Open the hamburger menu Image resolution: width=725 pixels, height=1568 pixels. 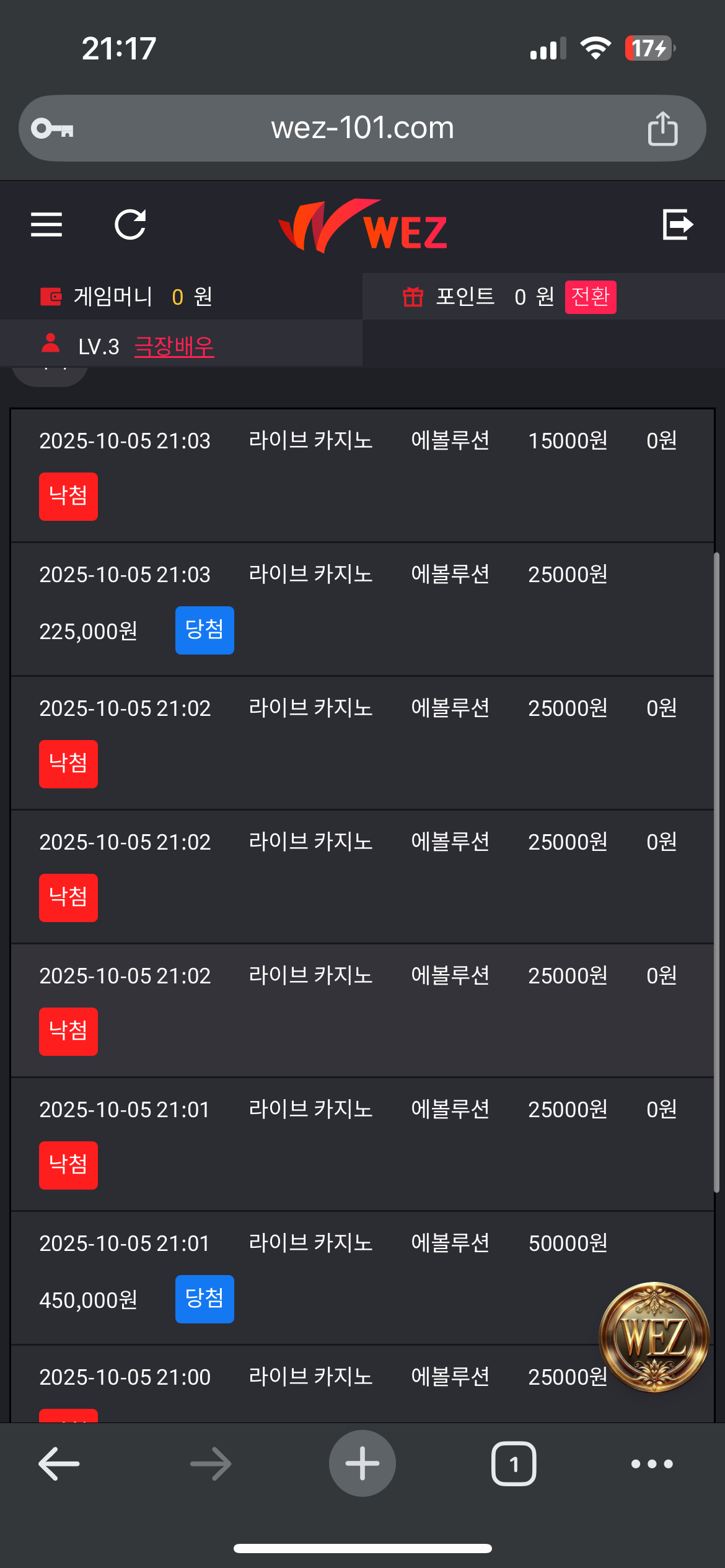click(x=46, y=224)
